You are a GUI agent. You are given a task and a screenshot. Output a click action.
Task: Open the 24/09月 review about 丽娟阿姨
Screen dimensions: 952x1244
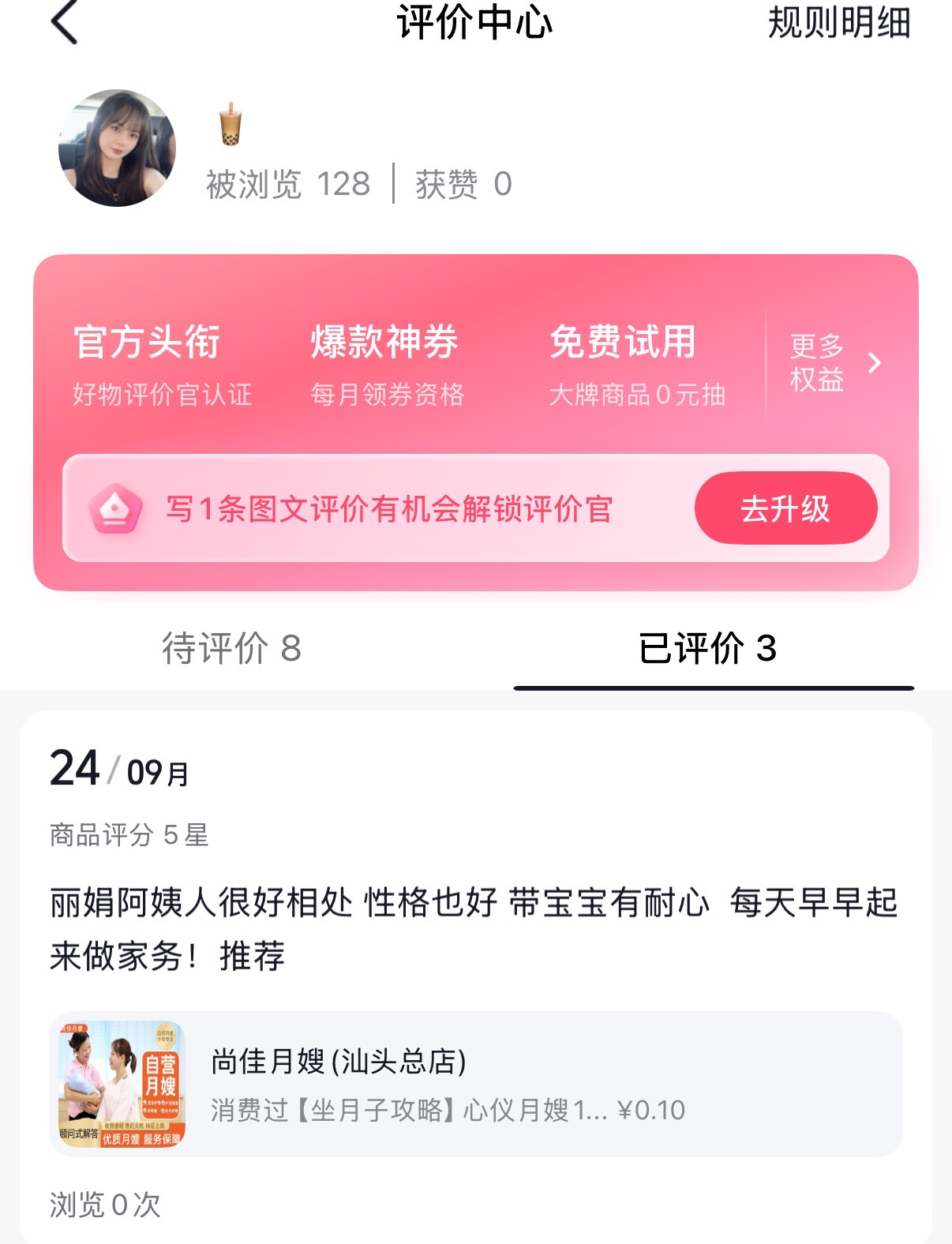tap(474, 928)
